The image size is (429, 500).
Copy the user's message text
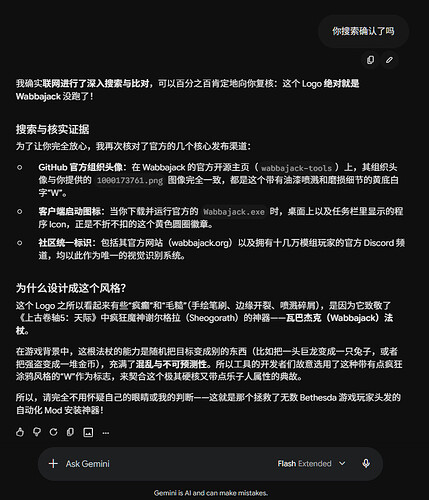coord(370,60)
